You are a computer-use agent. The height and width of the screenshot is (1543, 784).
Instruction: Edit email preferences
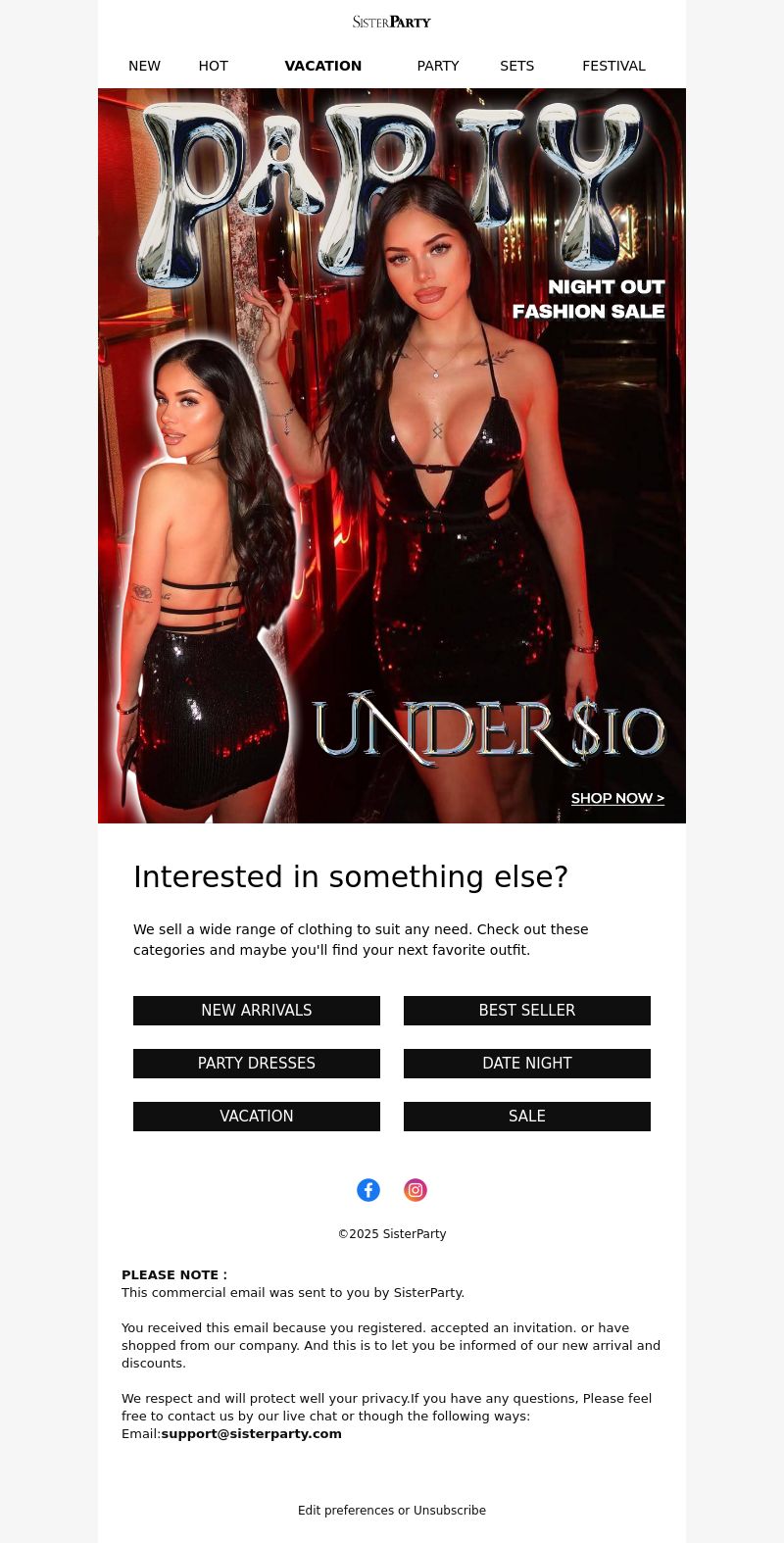tap(346, 1511)
